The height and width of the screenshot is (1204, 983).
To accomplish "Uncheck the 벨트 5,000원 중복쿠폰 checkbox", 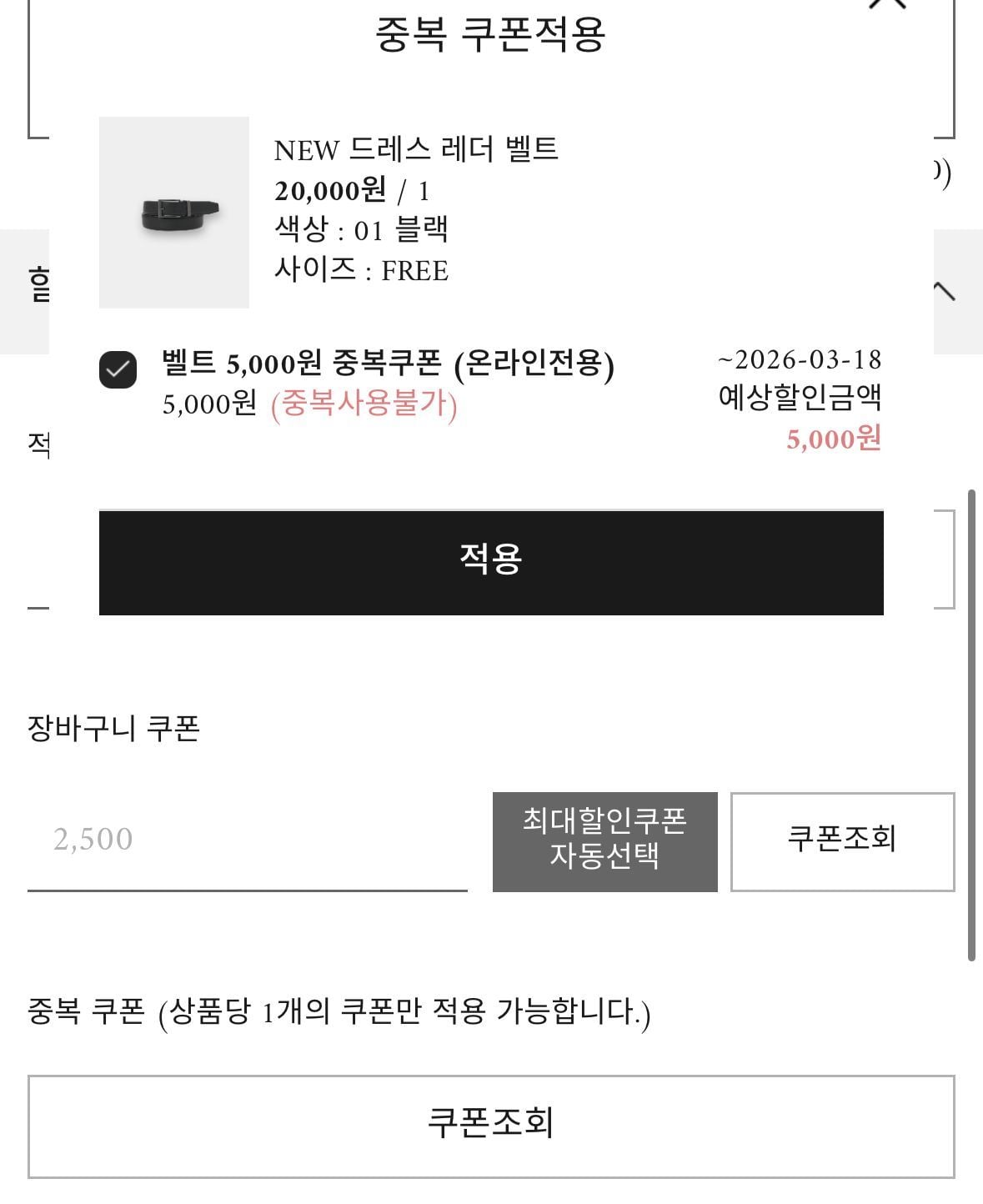I will click(x=118, y=370).
